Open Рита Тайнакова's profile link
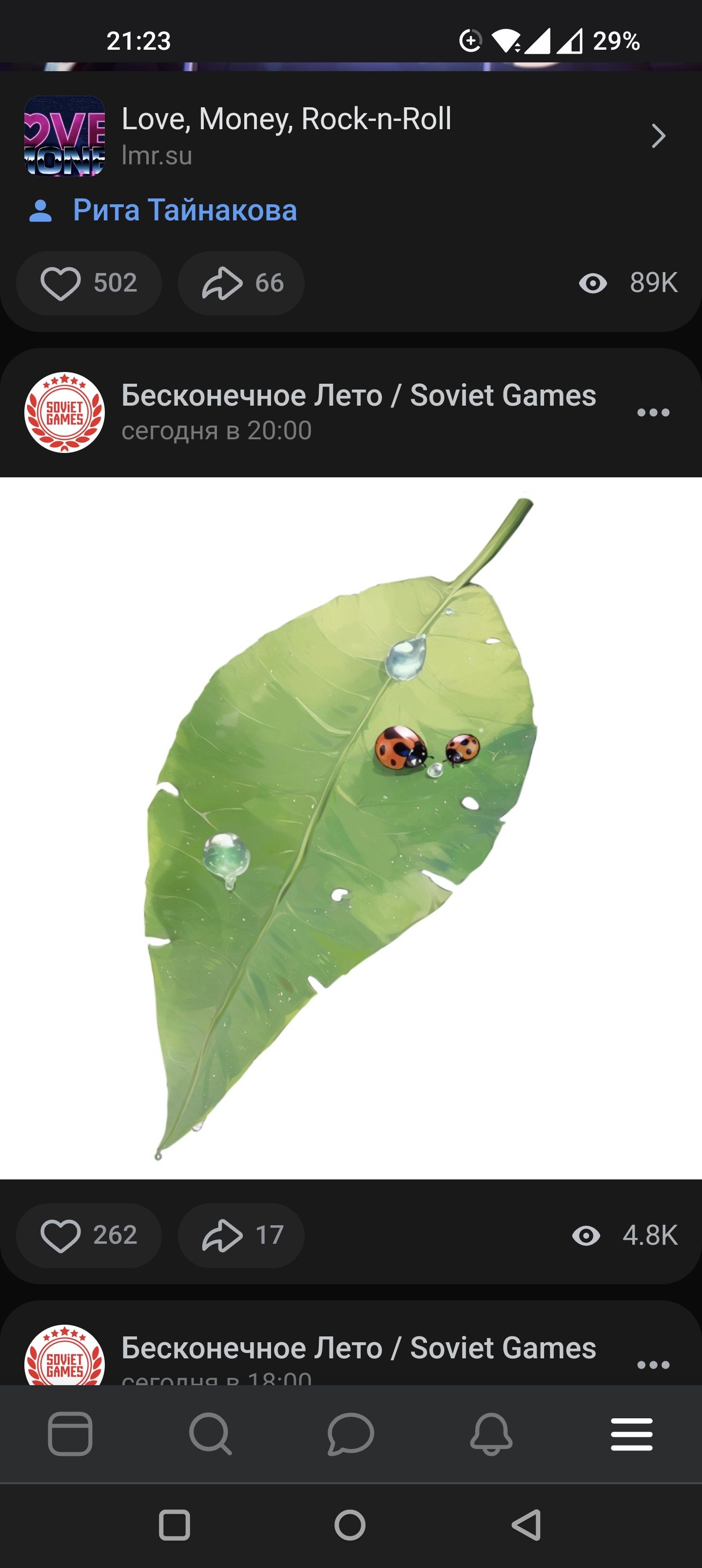The image size is (702, 1568). click(x=184, y=211)
